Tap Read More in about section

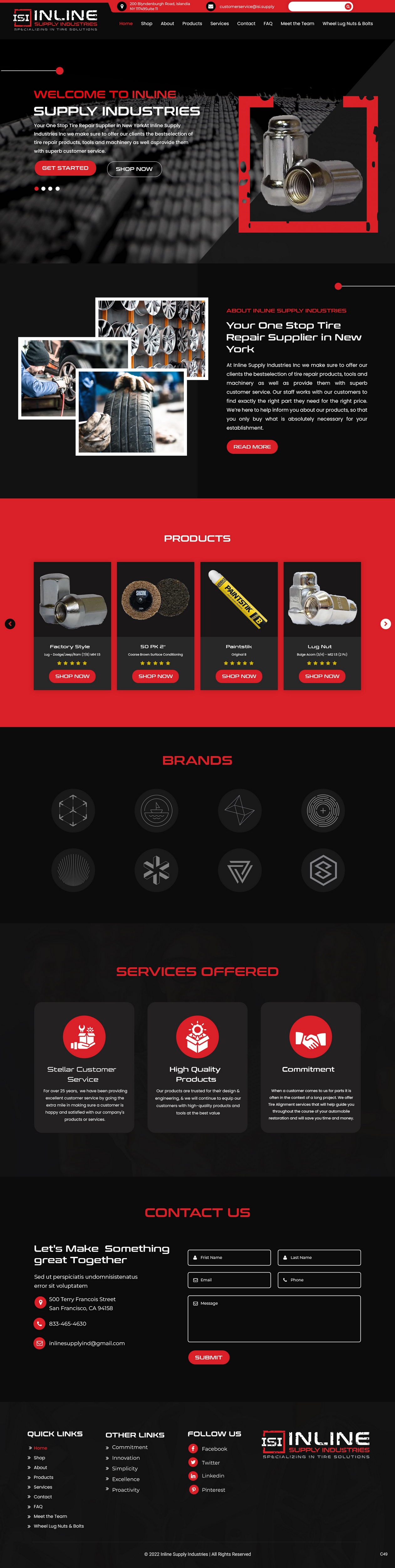coord(252,447)
